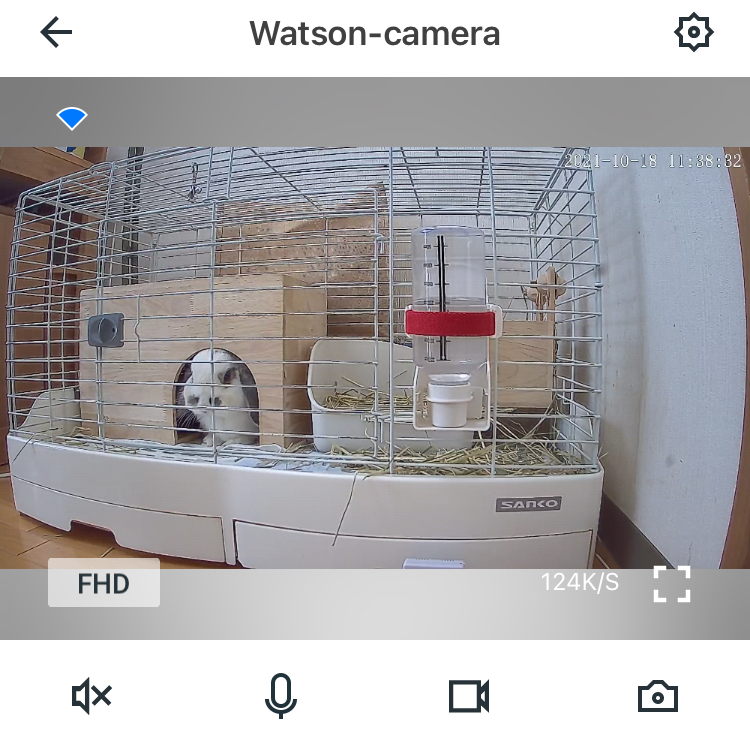This screenshot has height=751, width=750.
Task: Take a snapshot with the camera icon
Action: point(657,696)
